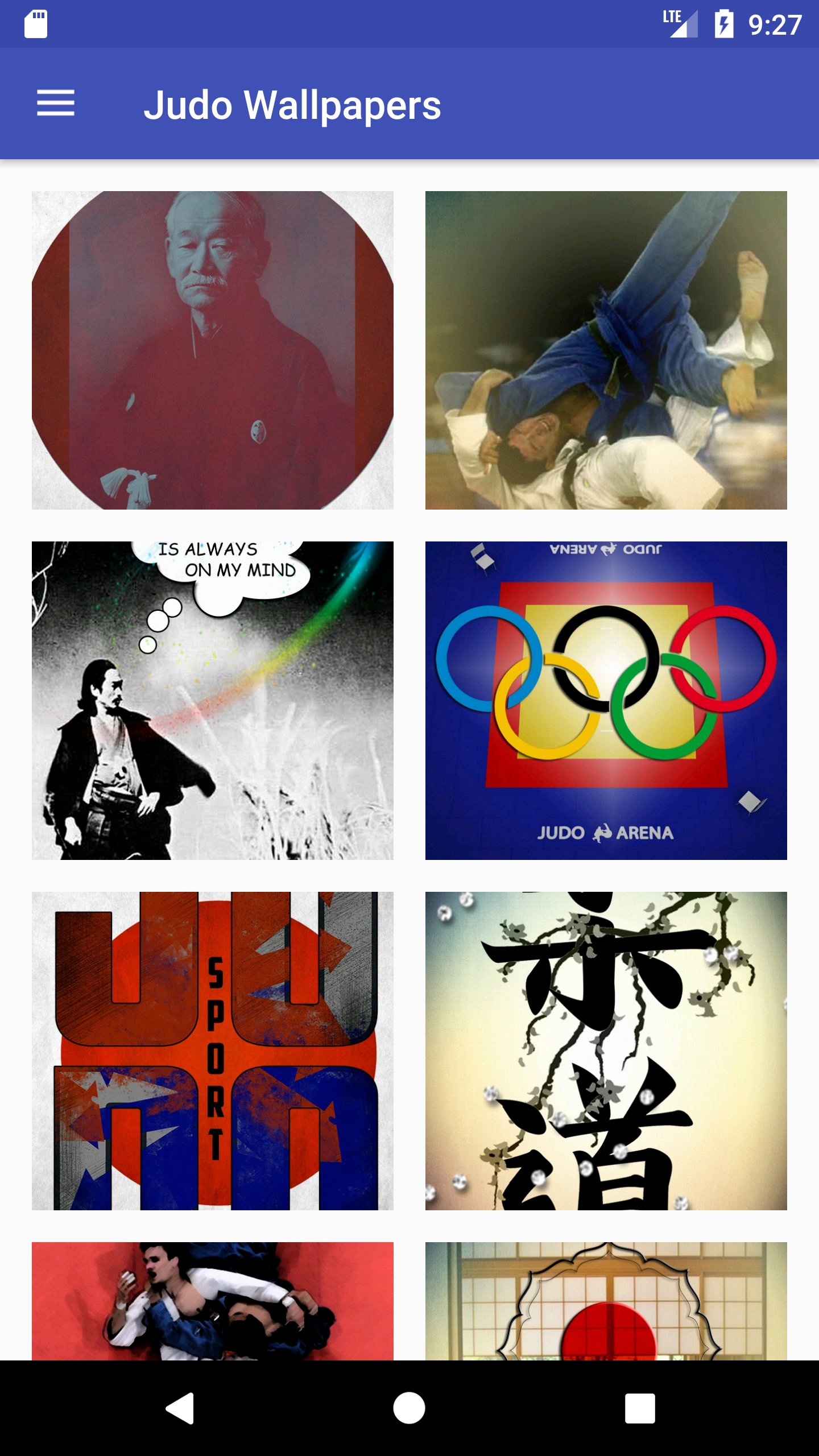Screen dimensions: 819x1456
Task: Open the red mat judo grapple wallpaper
Action: point(212,1301)
